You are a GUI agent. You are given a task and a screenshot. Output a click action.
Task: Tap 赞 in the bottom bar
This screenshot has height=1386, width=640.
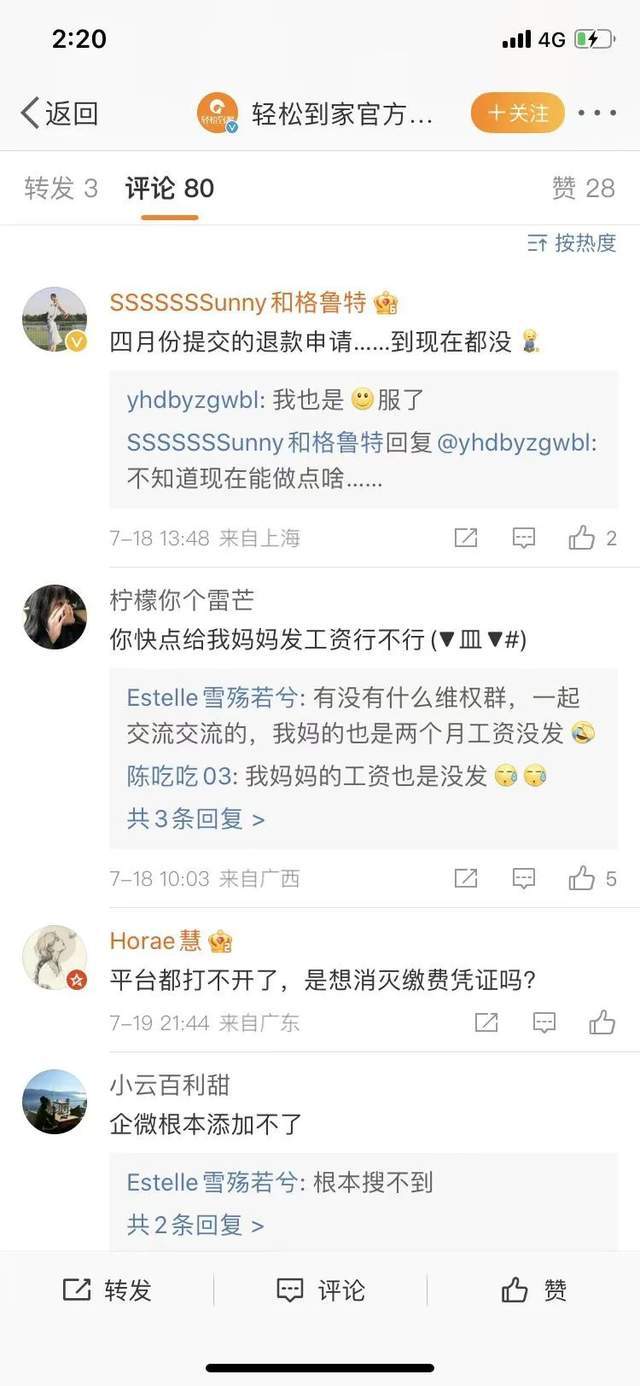pyautogui.click(x=534, y=1290)
